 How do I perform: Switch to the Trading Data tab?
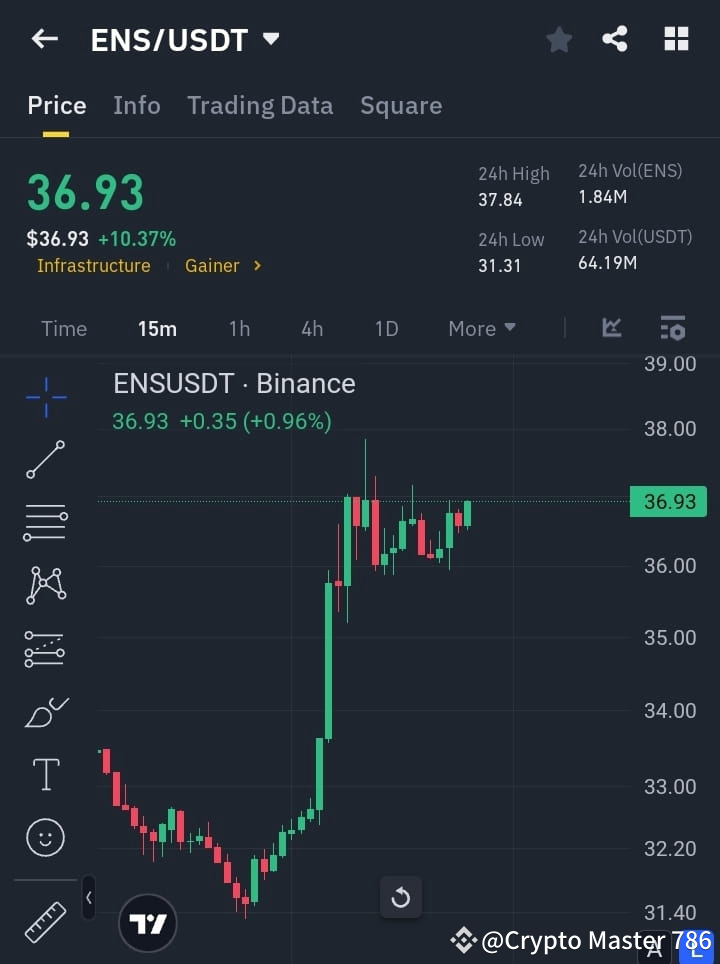pos(260,105)
